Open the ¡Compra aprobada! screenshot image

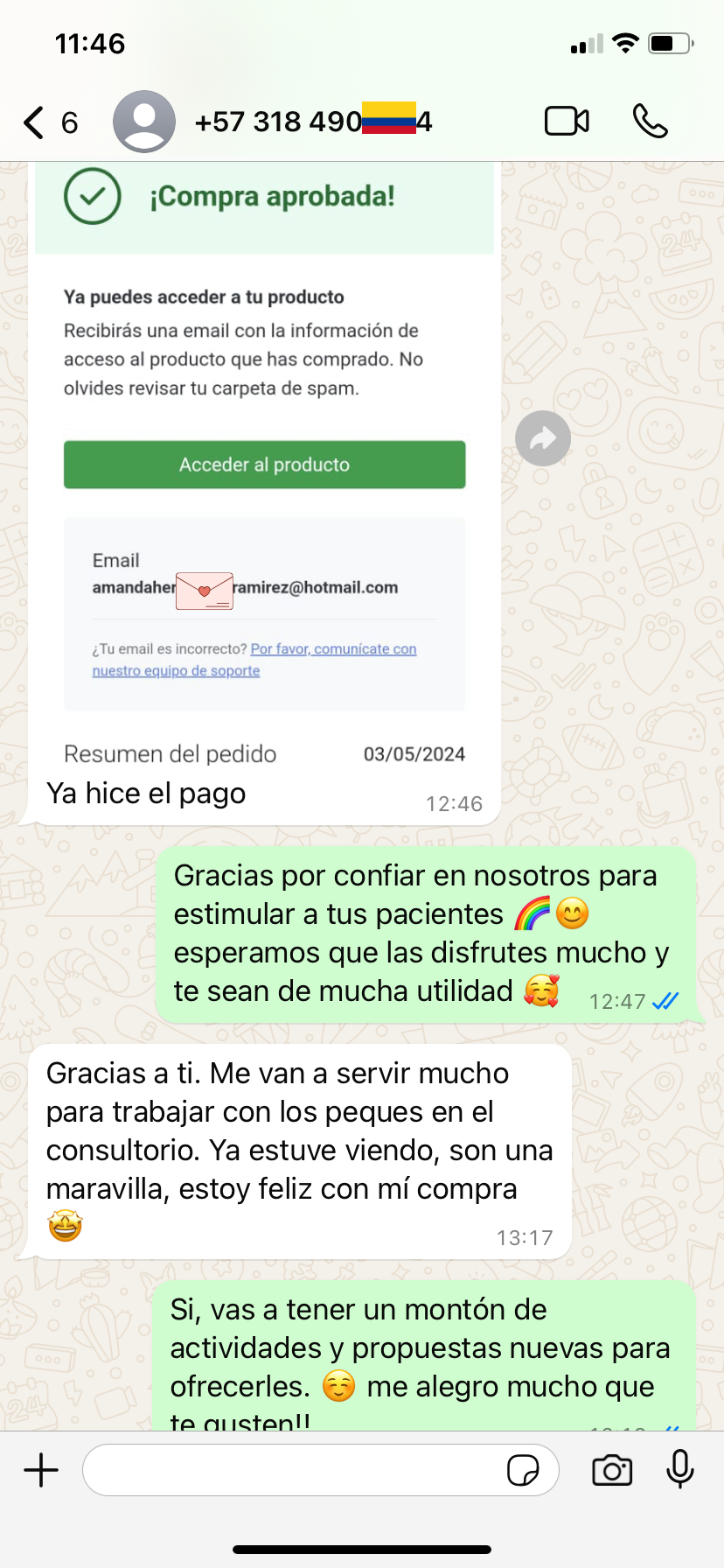264,455
